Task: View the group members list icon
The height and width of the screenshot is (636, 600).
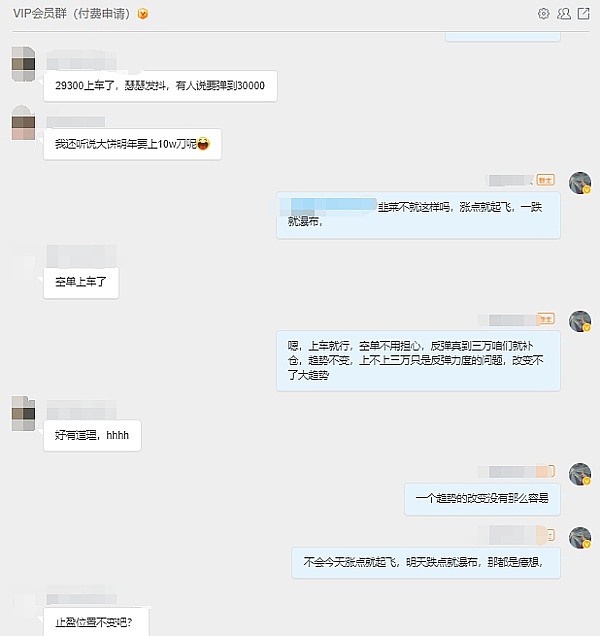Action: [x=564, y=13]
